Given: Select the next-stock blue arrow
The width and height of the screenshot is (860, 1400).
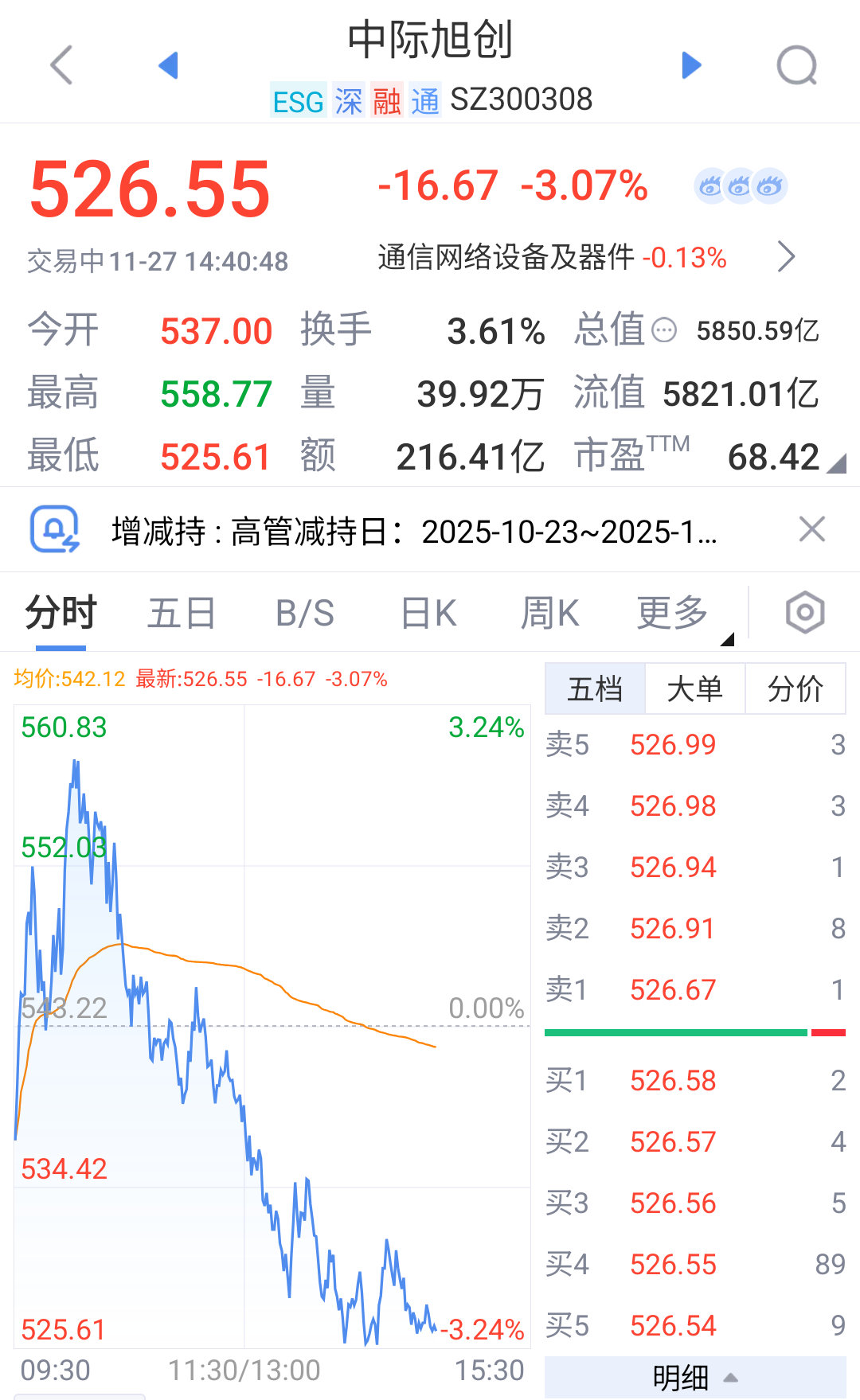Looking at the screenshot, I should tap(690, 64).
